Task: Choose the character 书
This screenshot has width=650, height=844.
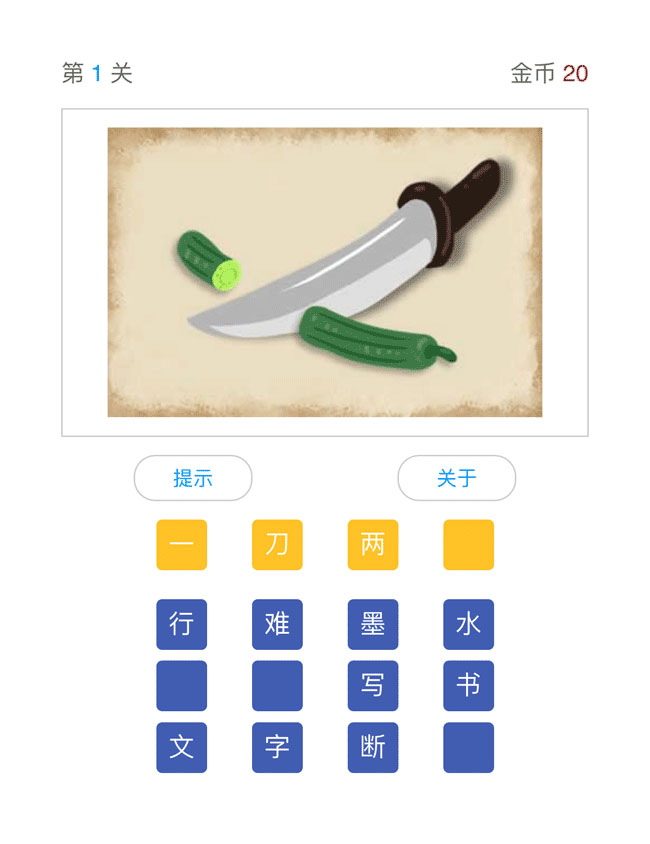Action: tap(468, 686)
